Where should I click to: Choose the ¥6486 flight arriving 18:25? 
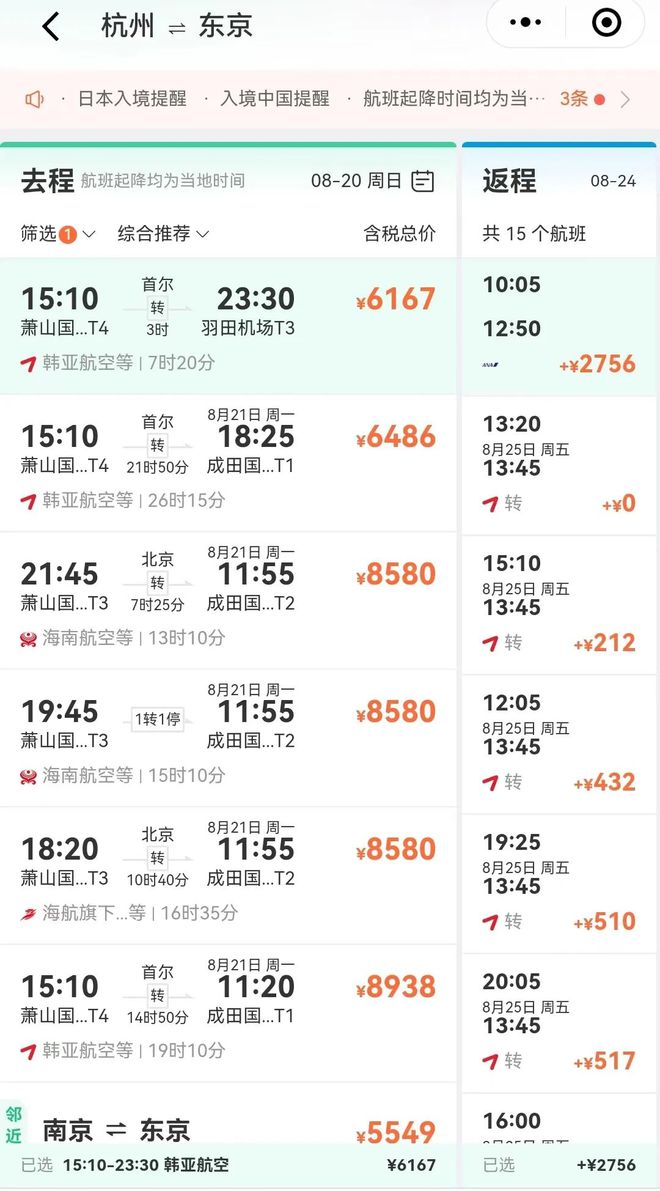click(228, 462)
